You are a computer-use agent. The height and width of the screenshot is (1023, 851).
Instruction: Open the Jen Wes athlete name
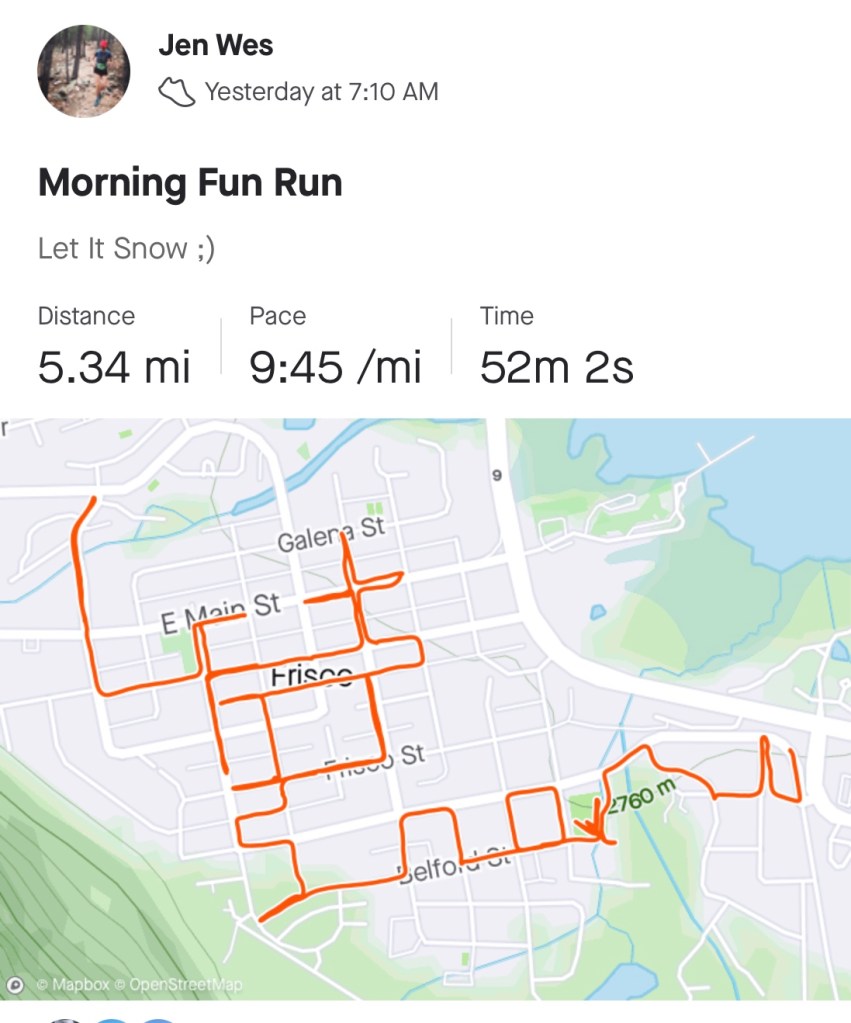tap(215, 45)
